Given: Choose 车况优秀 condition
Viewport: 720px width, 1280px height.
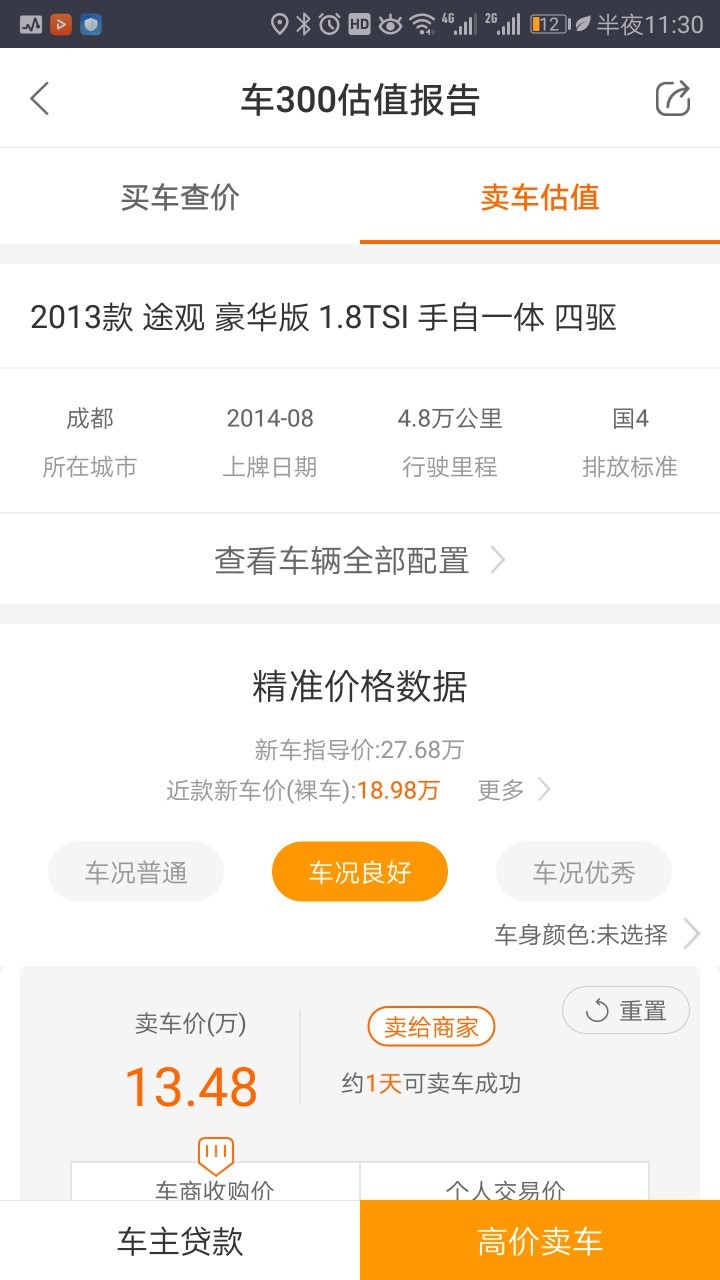Looking at the screenshot, I should (x=584, y=872).
